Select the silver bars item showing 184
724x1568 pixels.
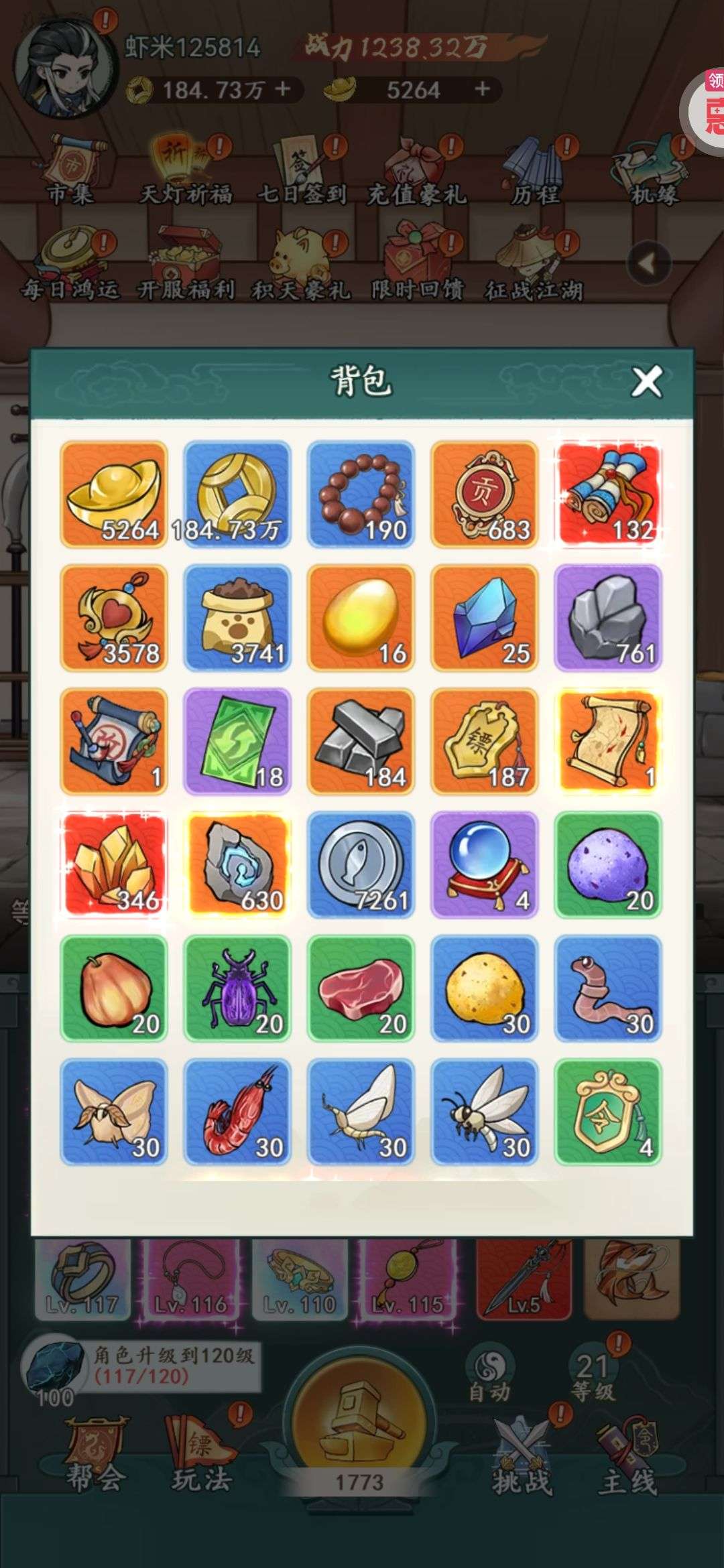[x=361, y=741]
